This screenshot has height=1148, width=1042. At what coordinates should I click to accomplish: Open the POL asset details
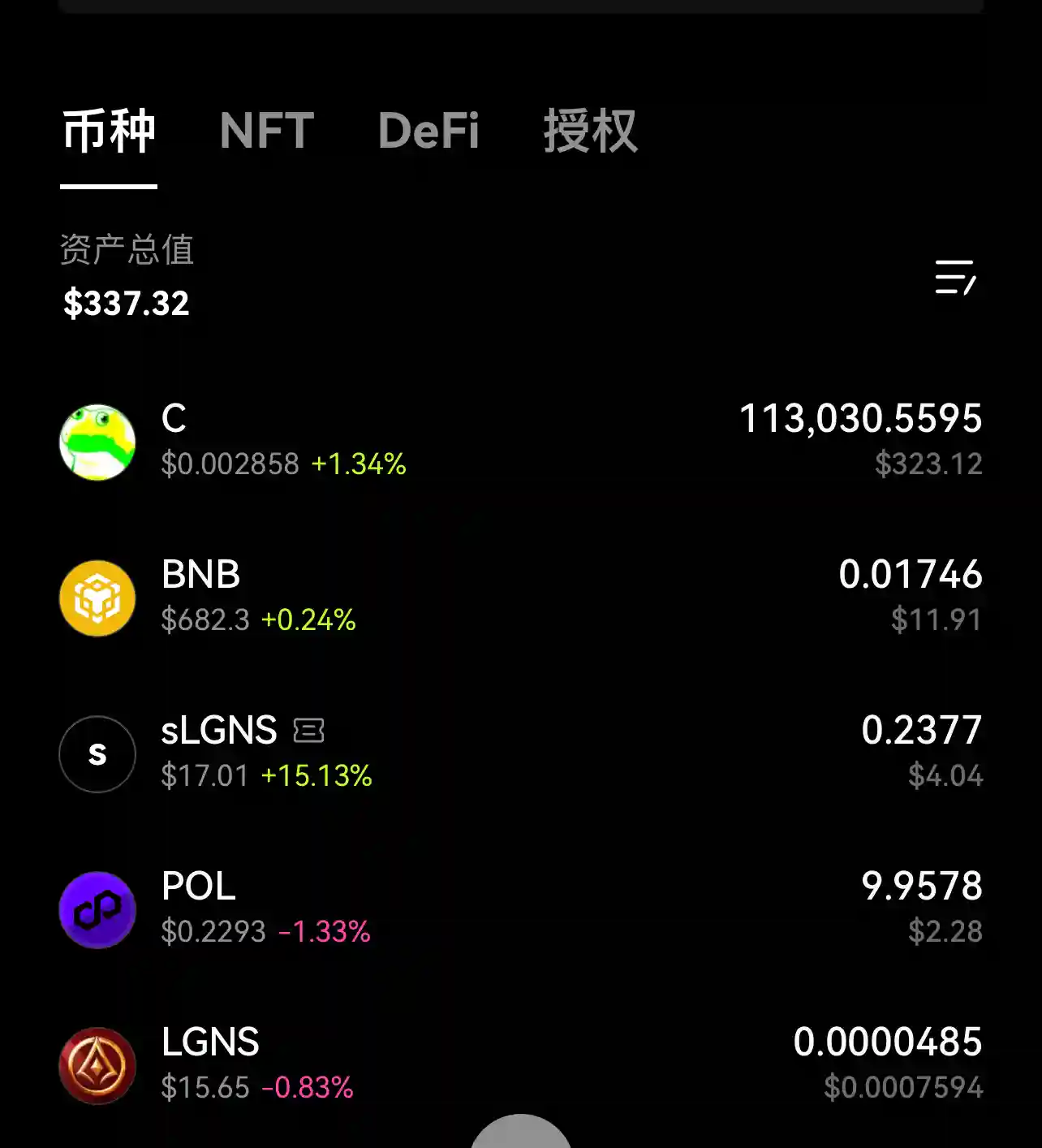point(519,909)
